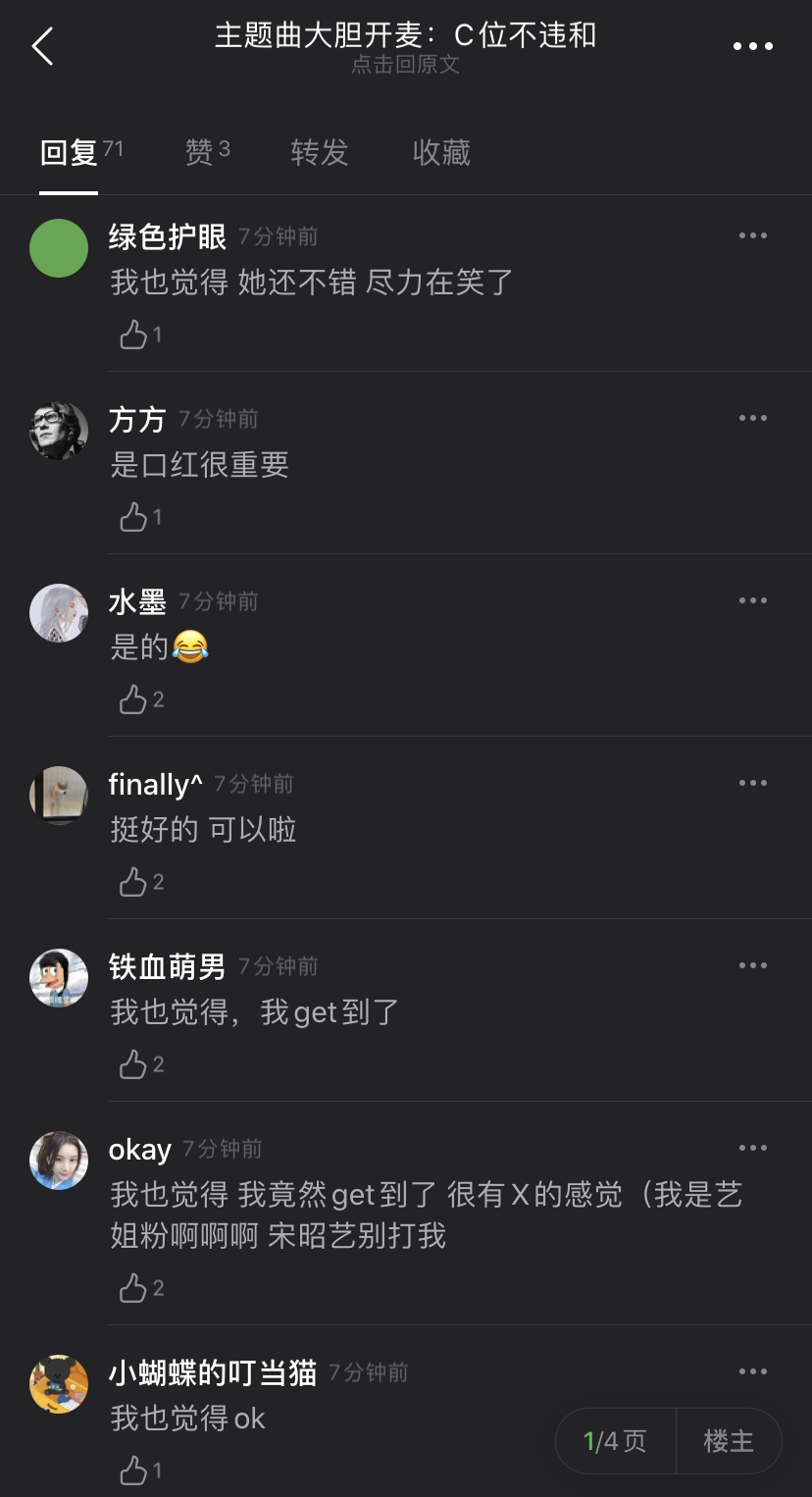Open more options on okay's comment

pyautogui.click(x=752, y=1148)
